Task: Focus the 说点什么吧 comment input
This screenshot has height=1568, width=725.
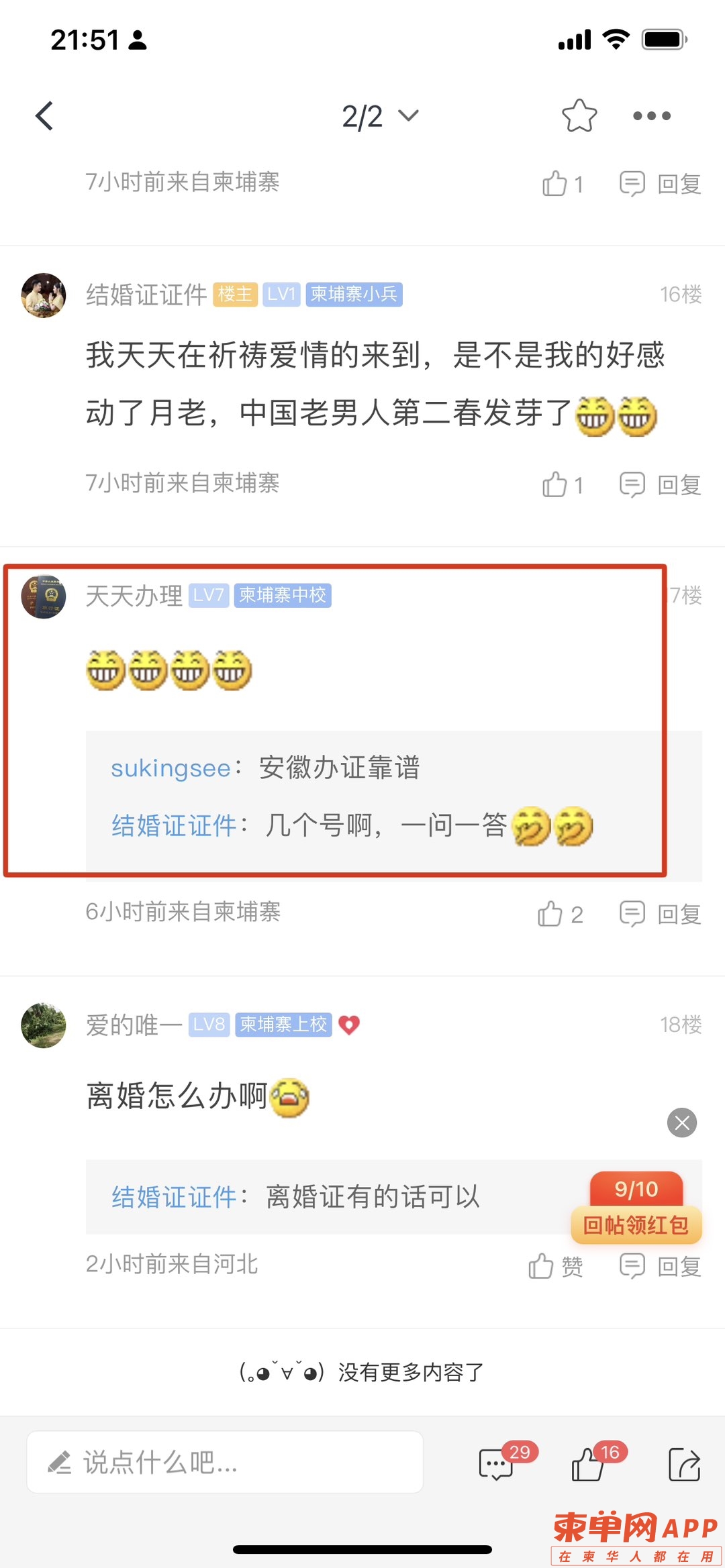Action: (225, 1462)
